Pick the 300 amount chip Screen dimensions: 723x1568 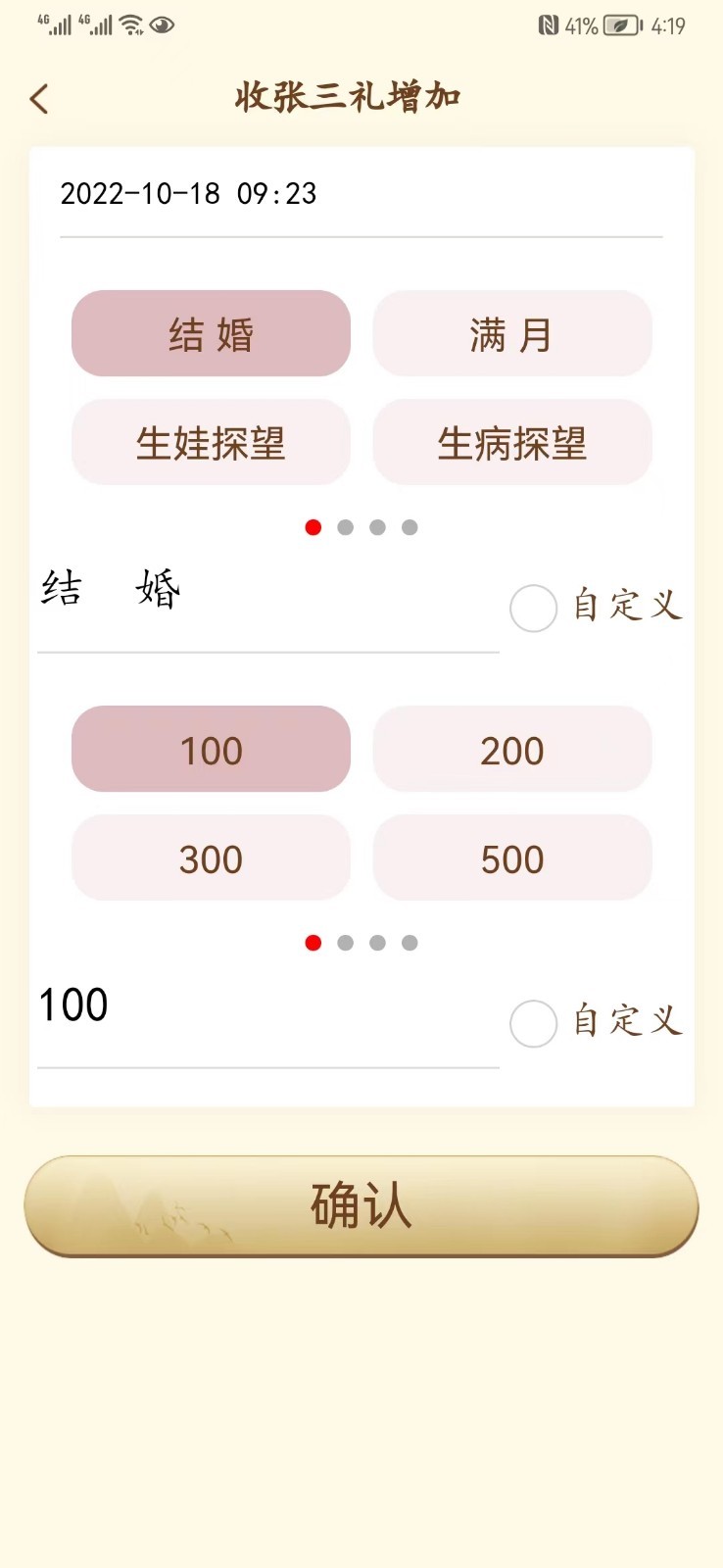211,858
